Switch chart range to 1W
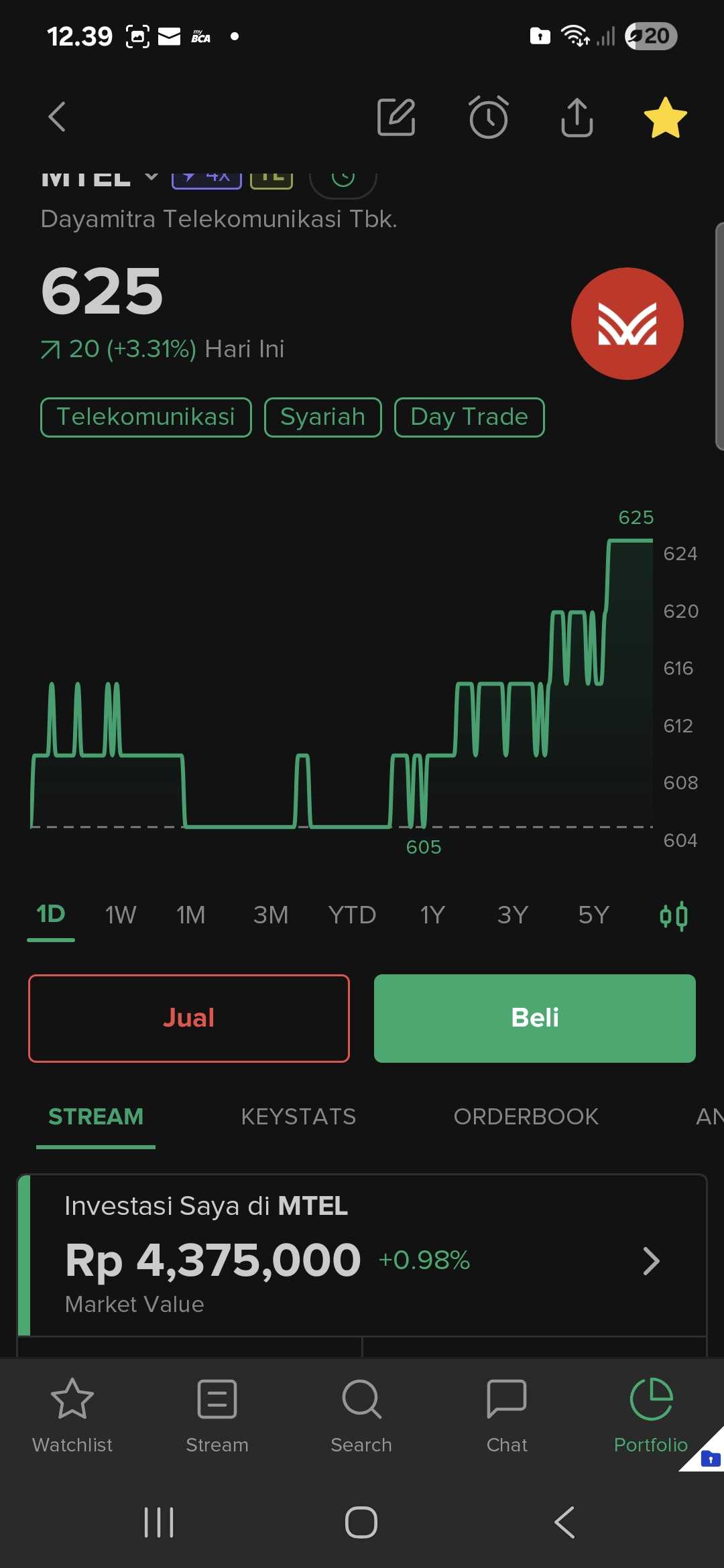Screen dimensions: 724x1568 pos(121,915)
